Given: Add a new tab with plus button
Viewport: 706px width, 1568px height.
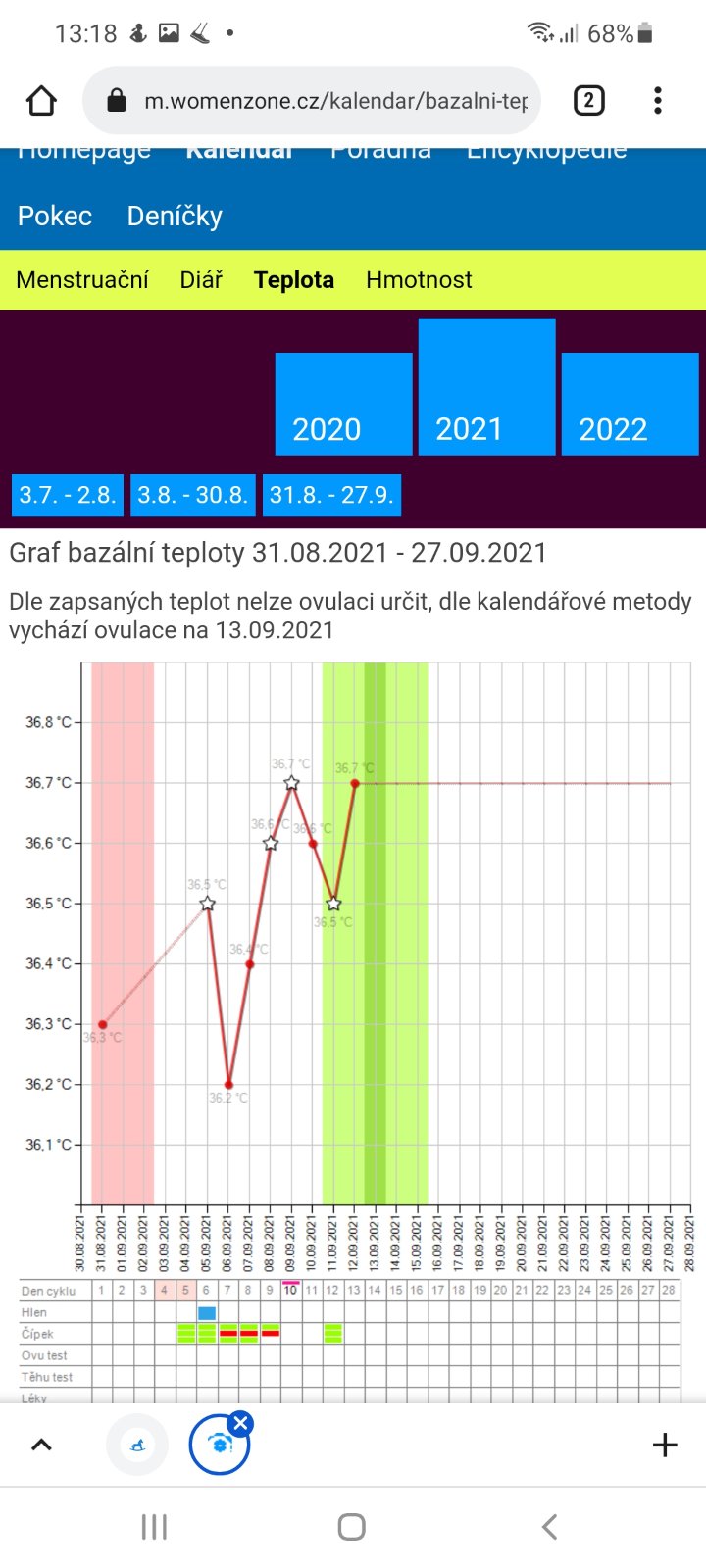Looking at the screenshot, I should 665,1445.
